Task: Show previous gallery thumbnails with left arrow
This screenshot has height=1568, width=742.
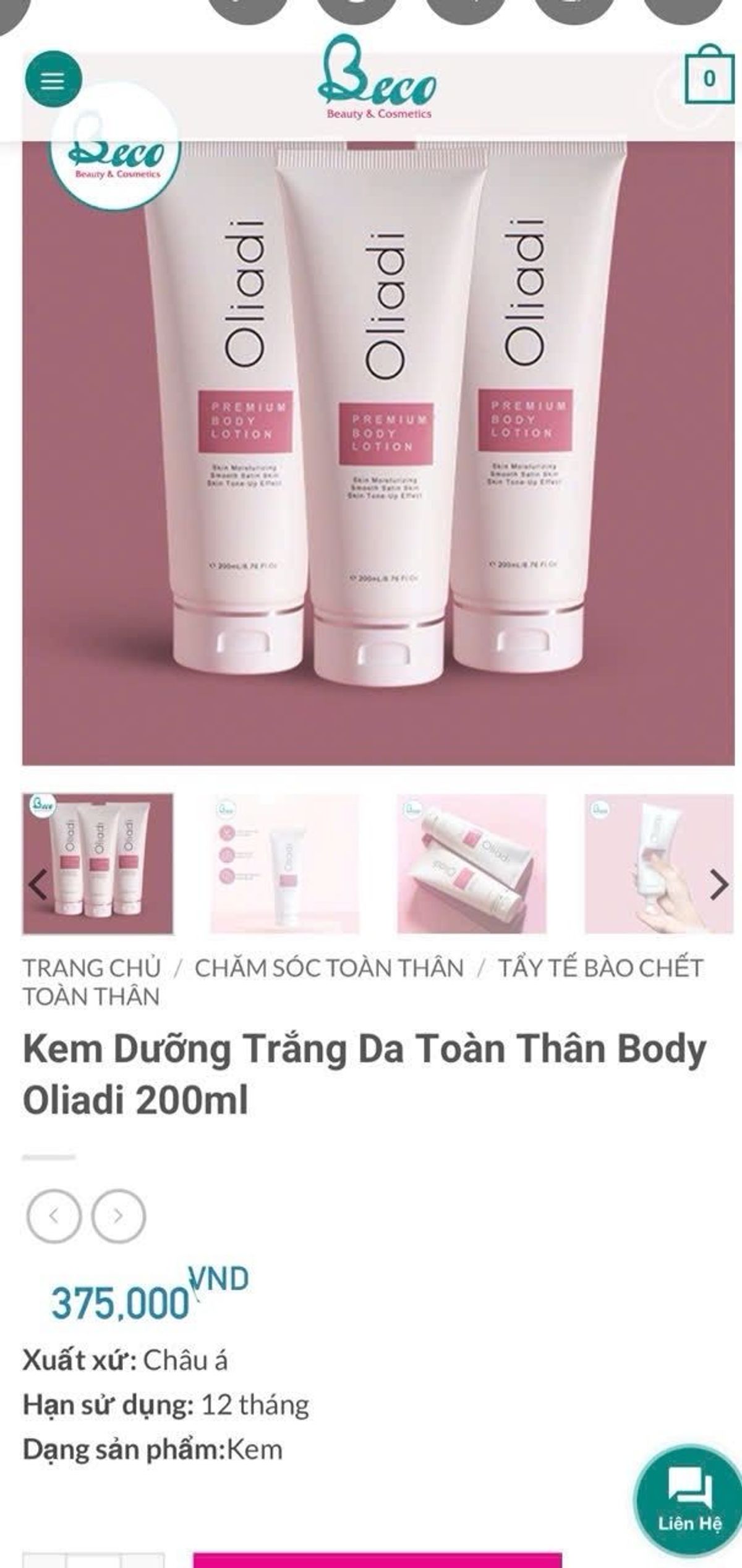Action: [x=38, y=885]
